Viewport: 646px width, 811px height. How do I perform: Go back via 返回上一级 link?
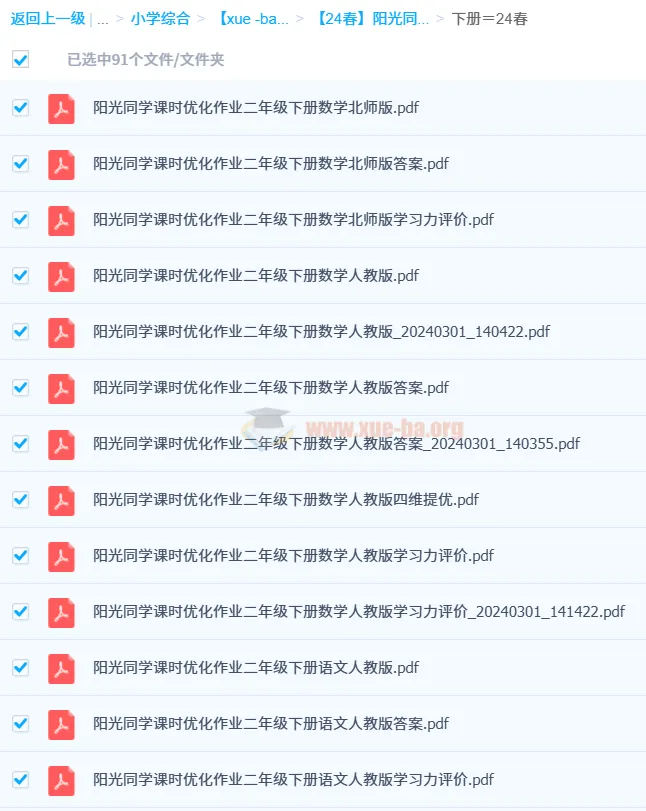point(48,18)
